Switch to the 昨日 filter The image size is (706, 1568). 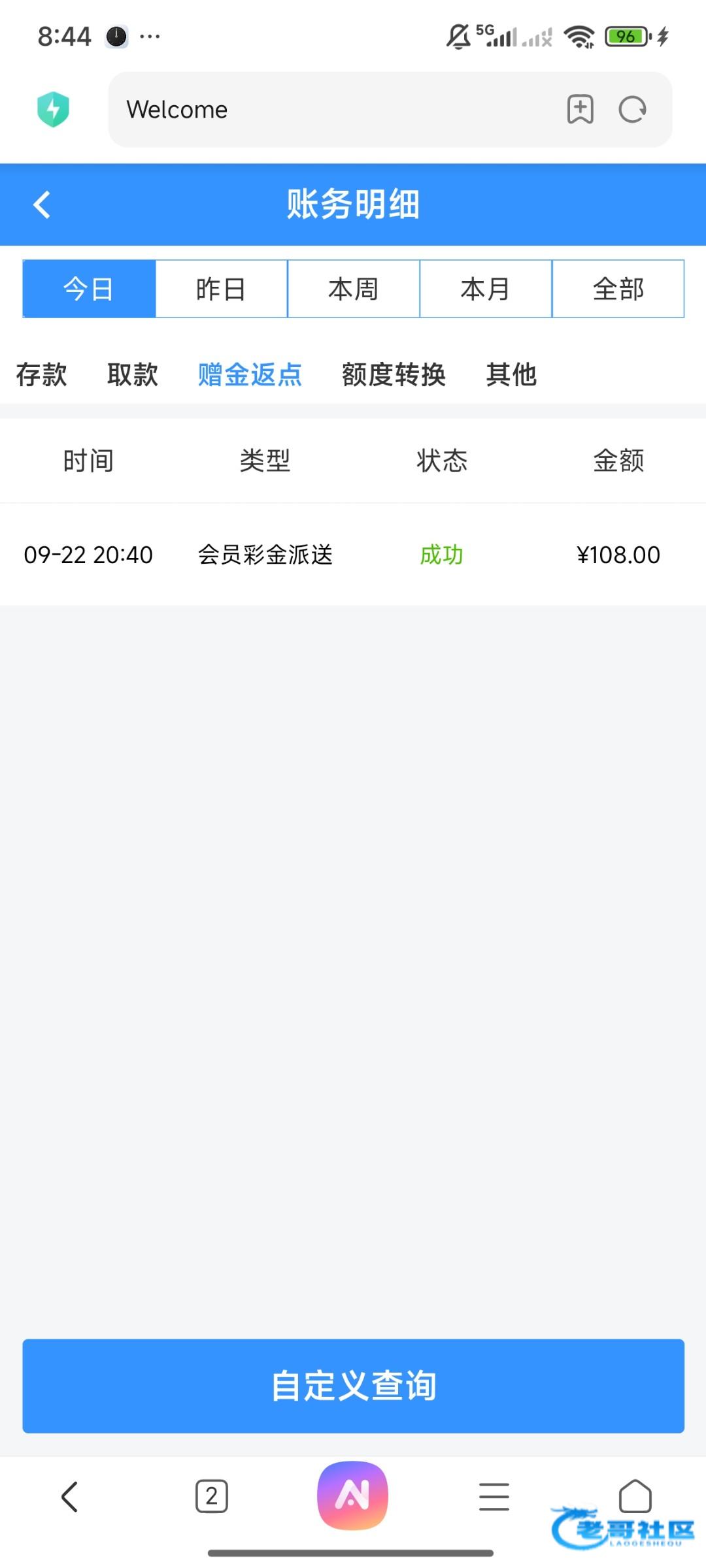[221, 289]
